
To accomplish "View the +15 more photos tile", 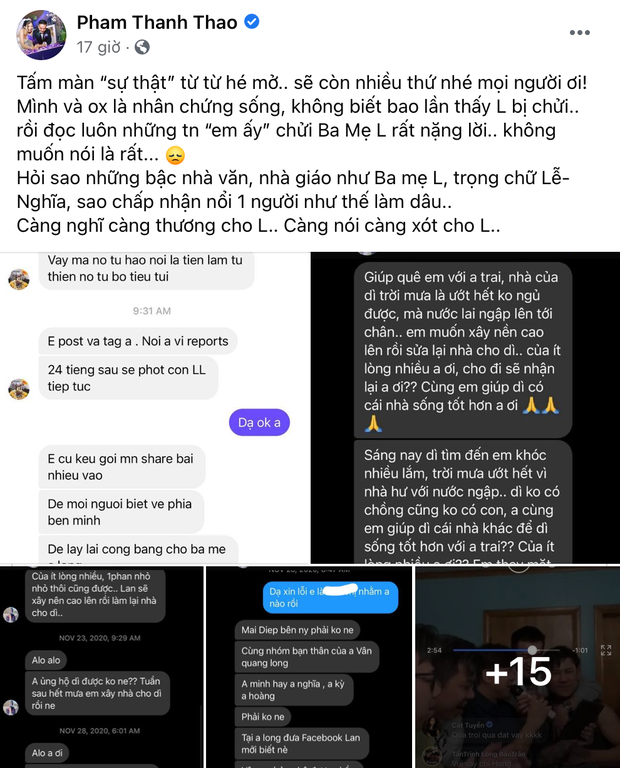I will (516, 667).
